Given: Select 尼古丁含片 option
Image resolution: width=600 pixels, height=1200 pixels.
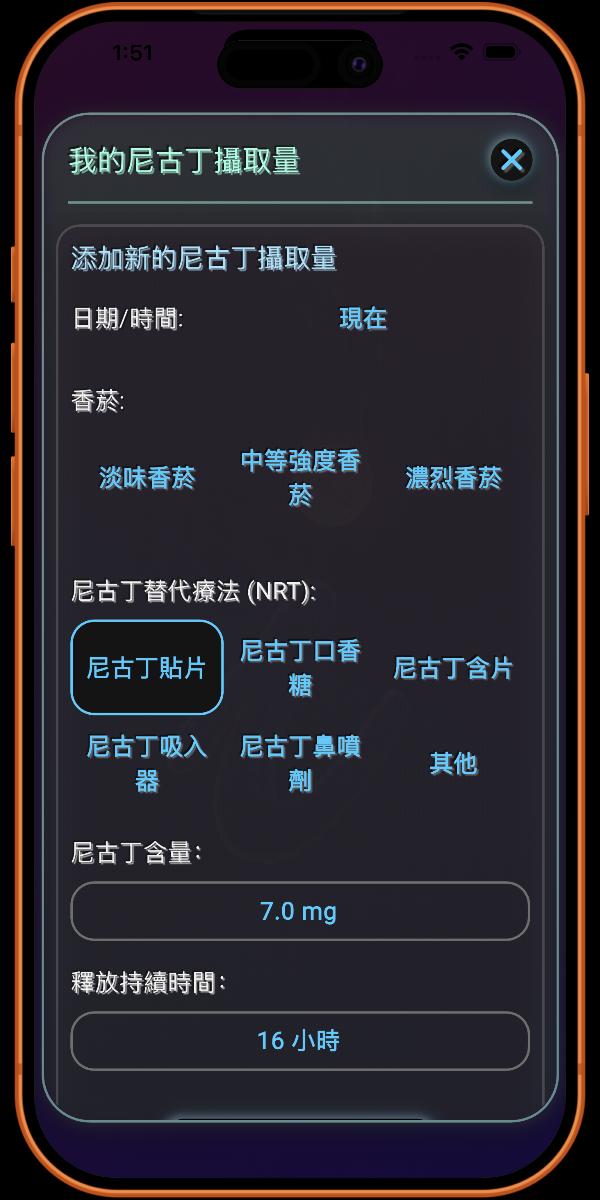Looking at the screenshot, I should pyautogui.click(x=453, y=667).
